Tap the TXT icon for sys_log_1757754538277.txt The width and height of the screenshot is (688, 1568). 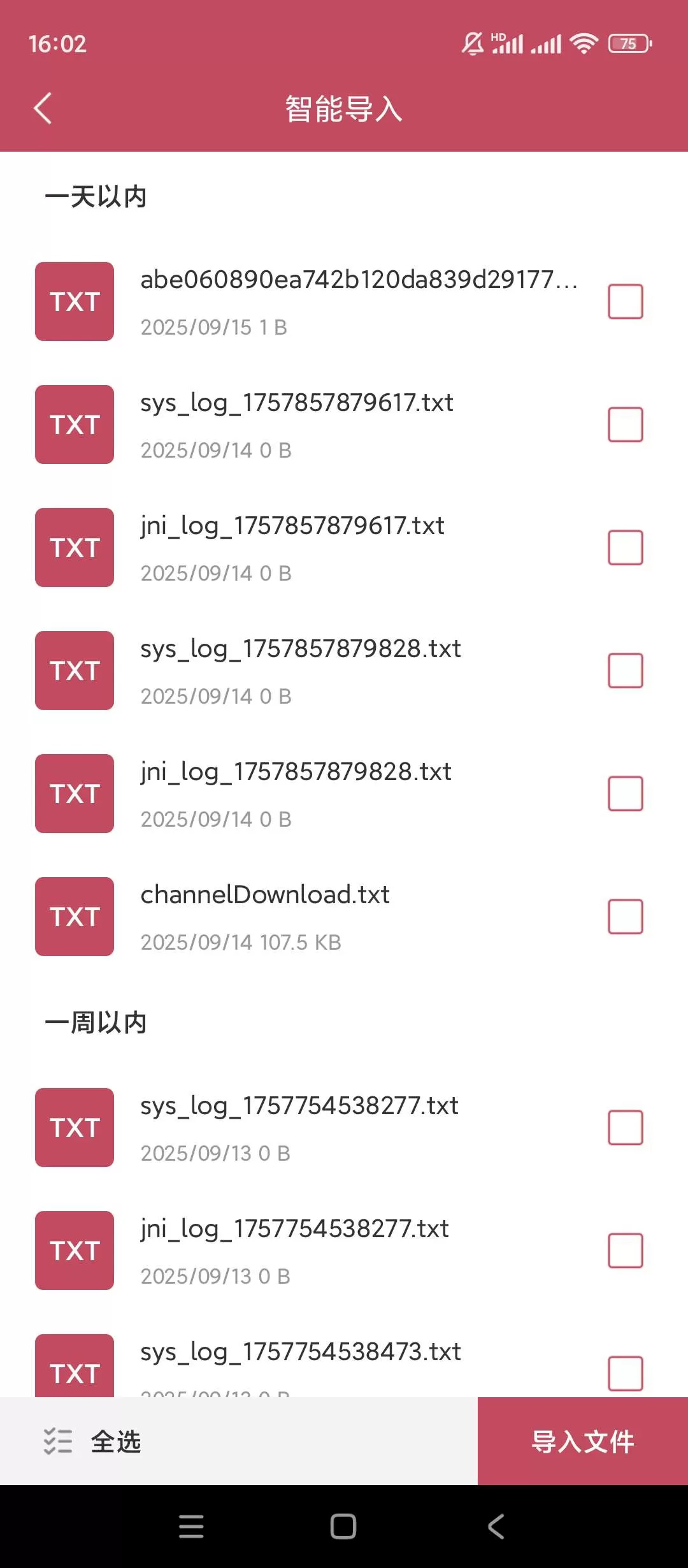(x=73, y=1127)
